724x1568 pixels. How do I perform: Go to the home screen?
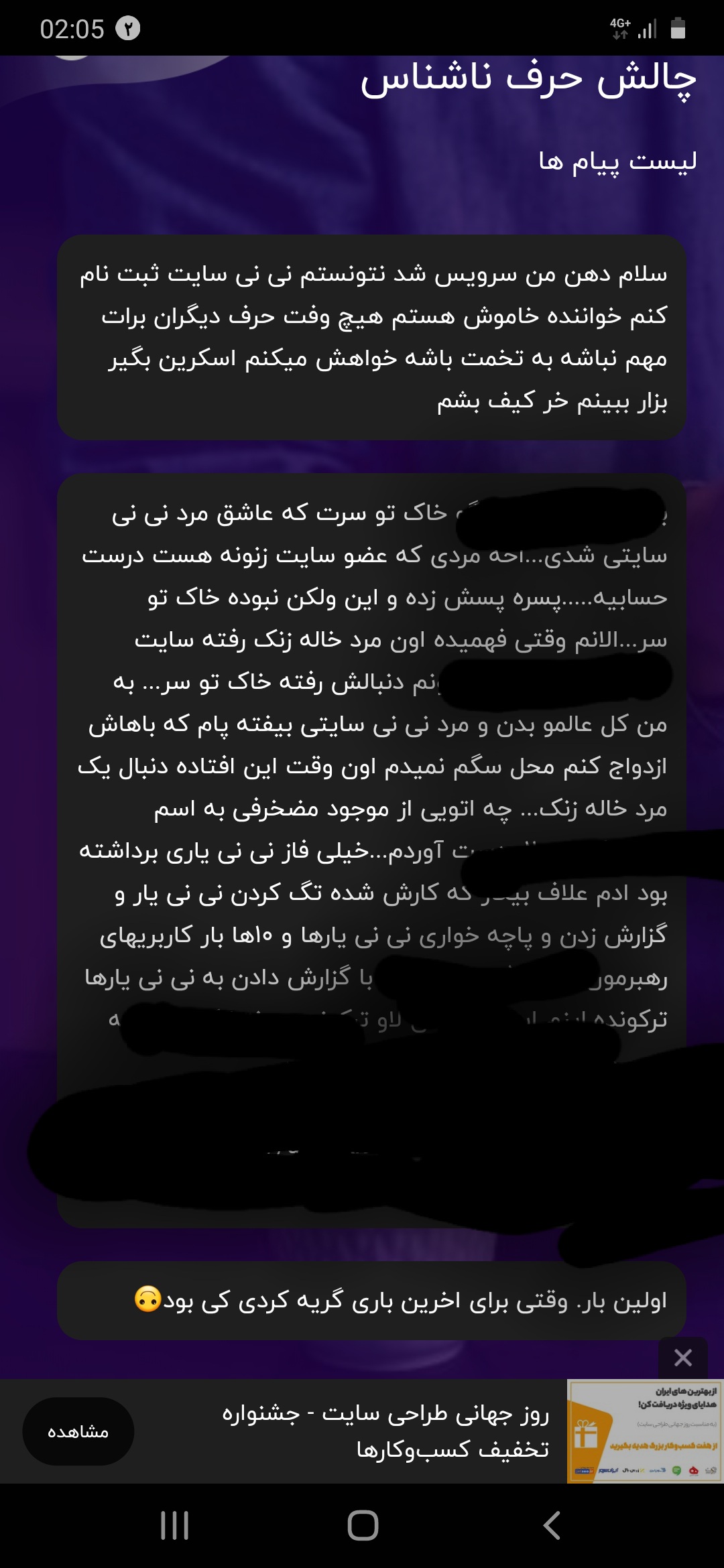tap(363, 1526)
